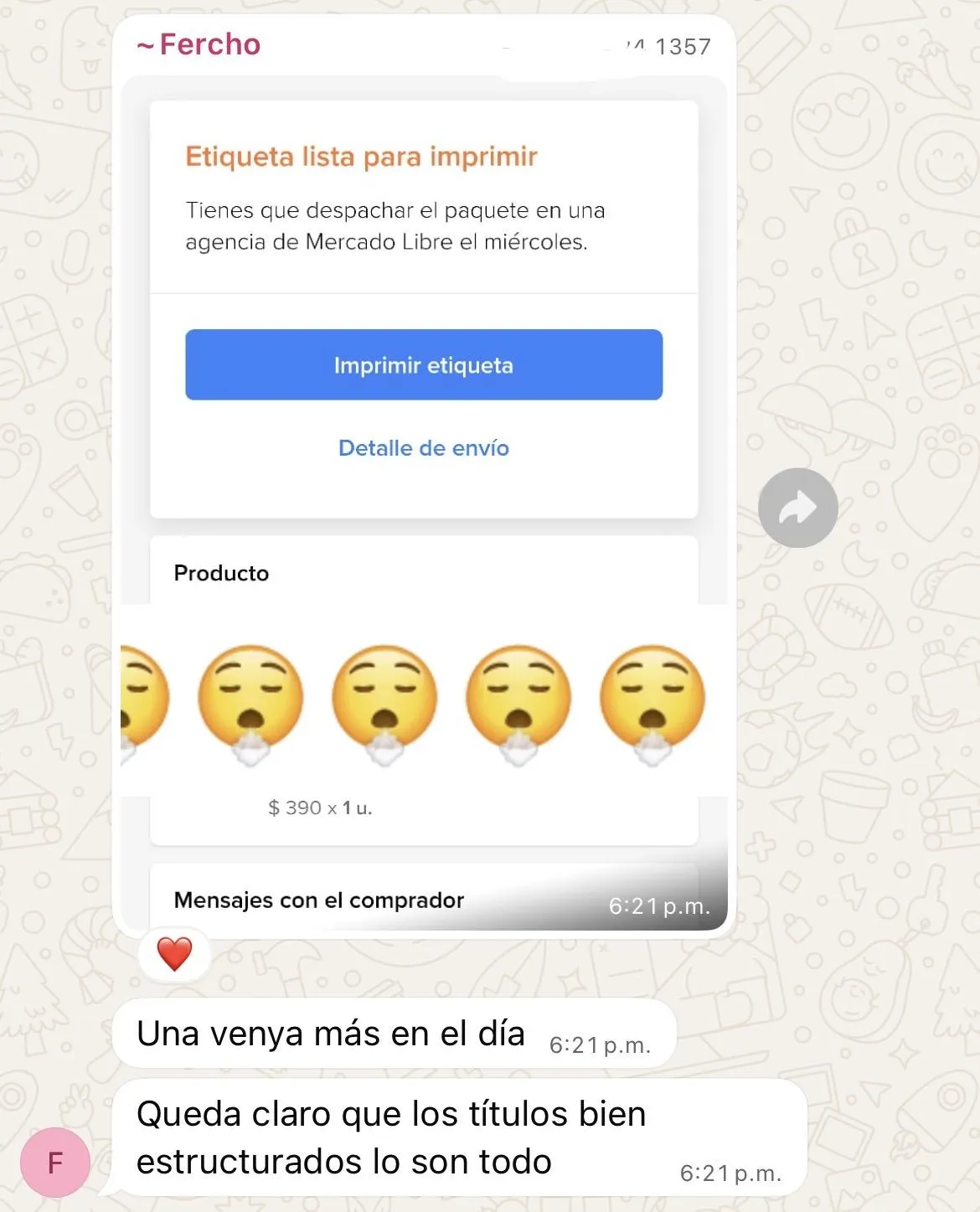View the red heart reaction on the image
The image size is (980, 1212).
174,954
